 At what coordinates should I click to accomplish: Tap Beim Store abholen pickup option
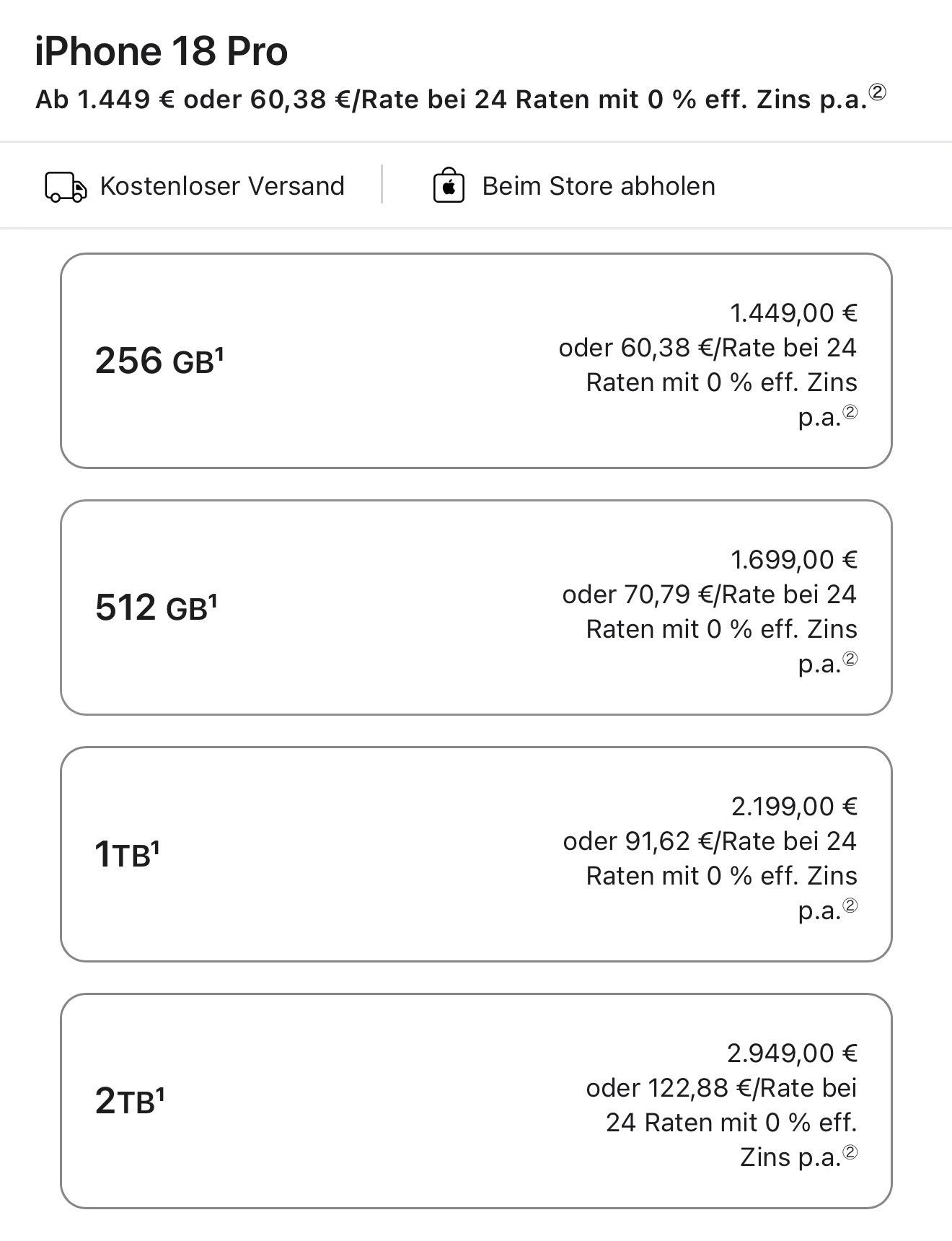coord(574,186)
